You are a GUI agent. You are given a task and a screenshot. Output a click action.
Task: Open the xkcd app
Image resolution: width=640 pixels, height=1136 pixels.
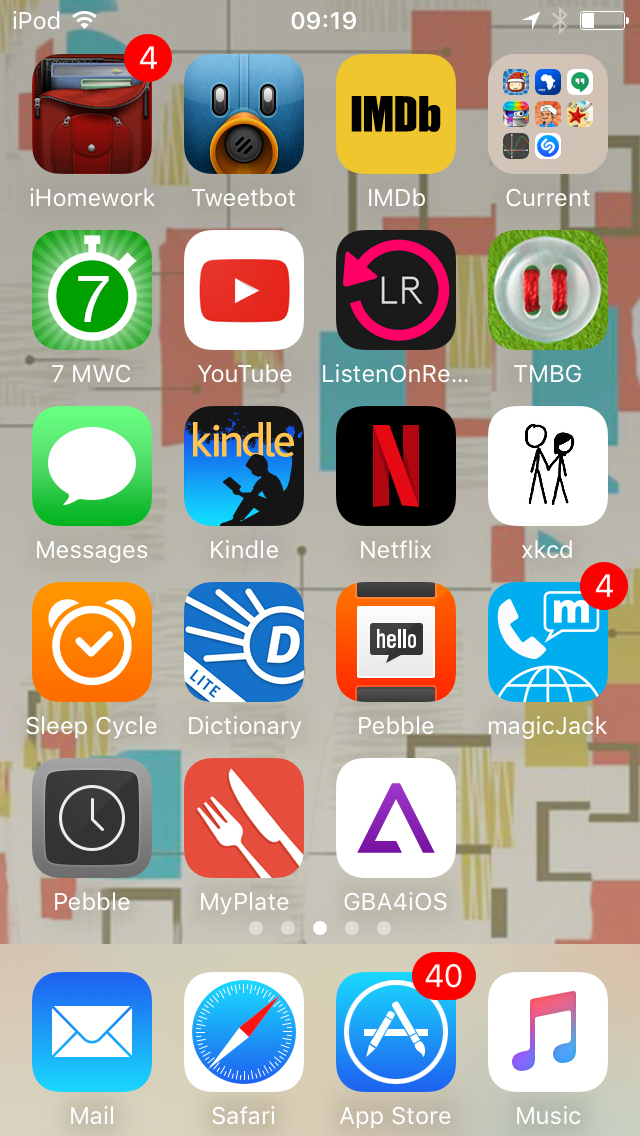point(548,466)
